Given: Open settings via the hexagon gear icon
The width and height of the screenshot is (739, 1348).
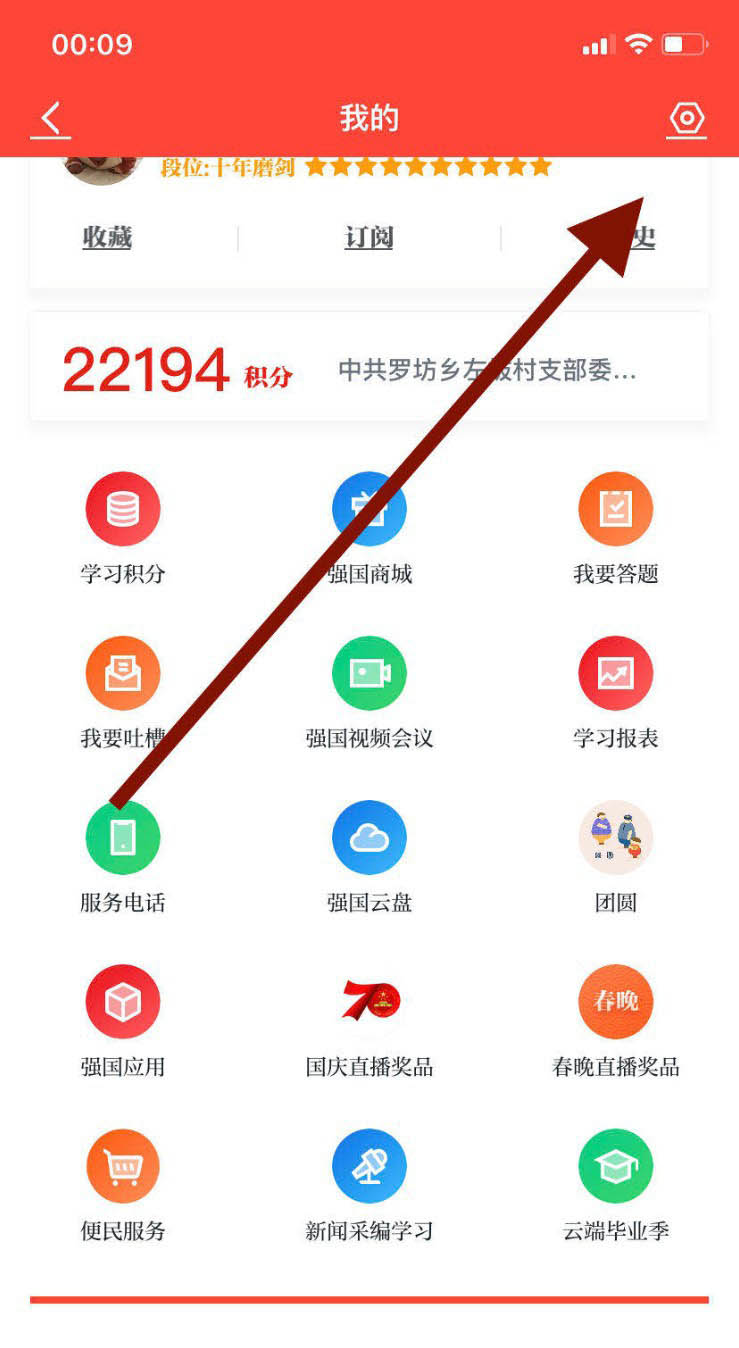Looking at the screenshot, I should tap(686, 120).
